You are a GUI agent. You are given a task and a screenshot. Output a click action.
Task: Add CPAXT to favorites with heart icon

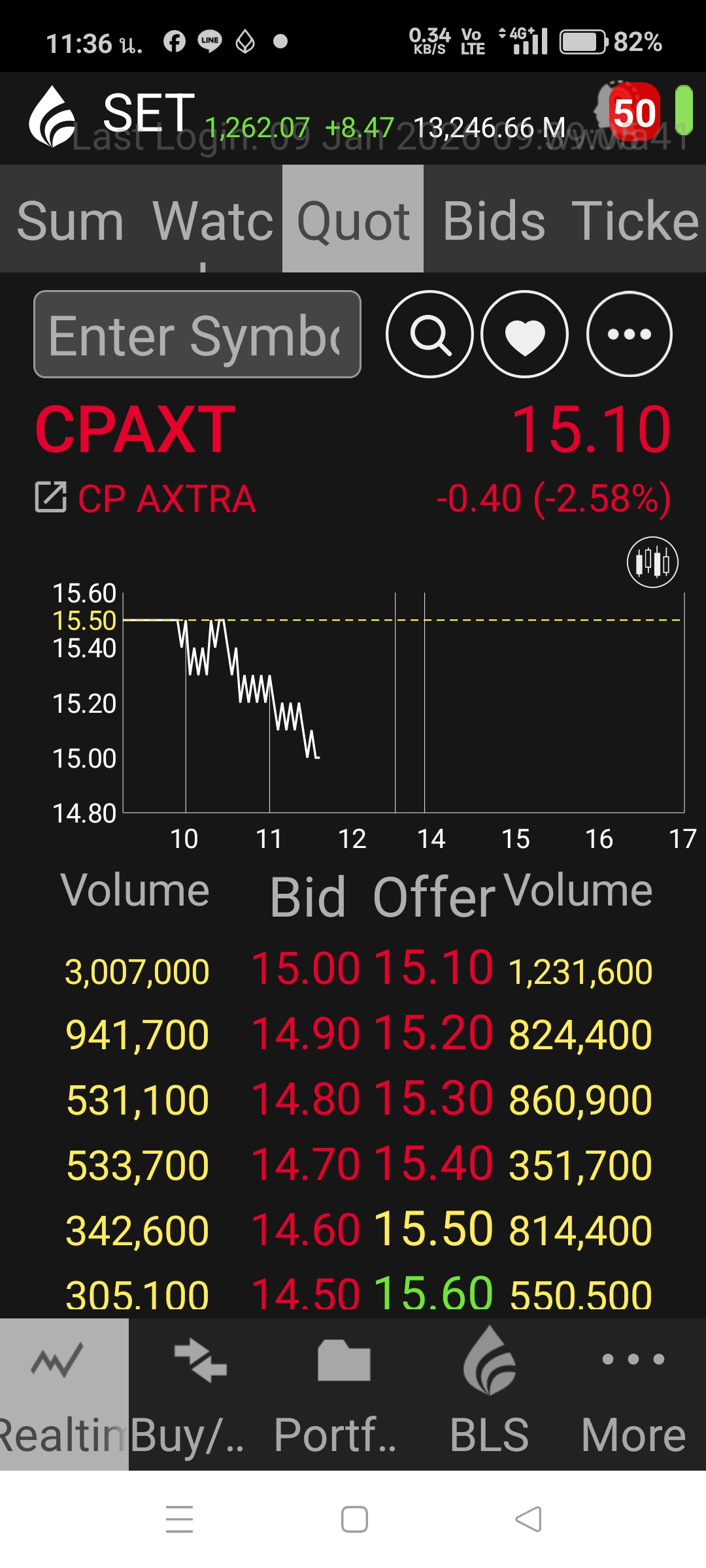click(524, 335)
